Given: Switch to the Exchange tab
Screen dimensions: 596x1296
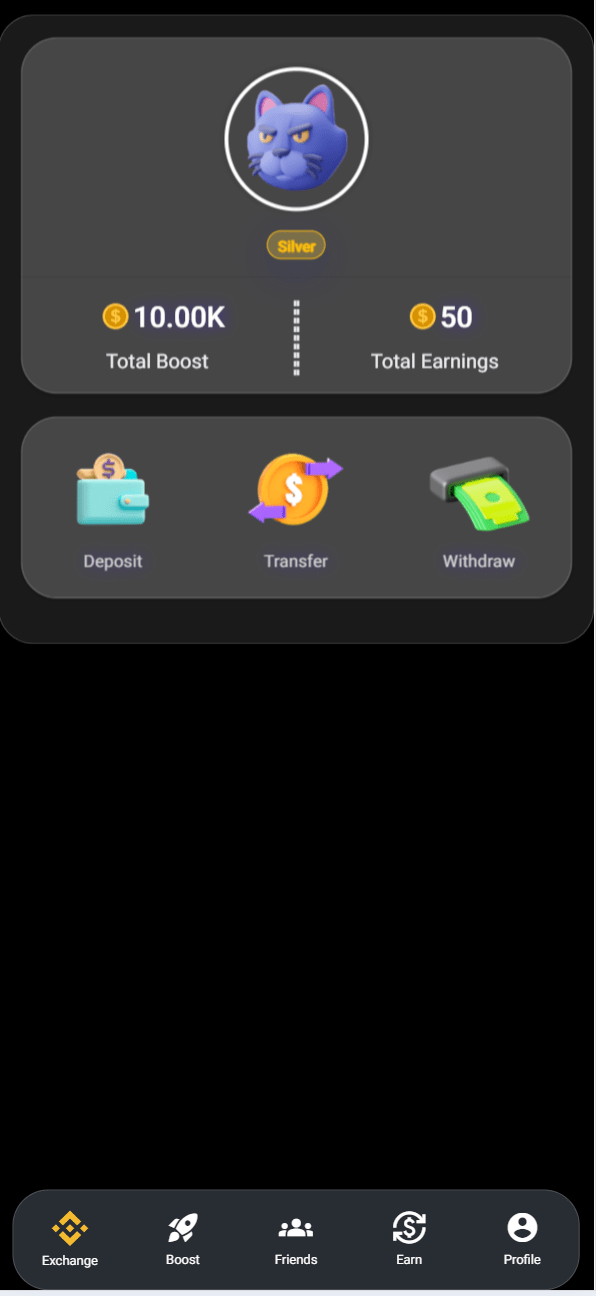Looking at the screenshot, I should [x=70, y=1240].
